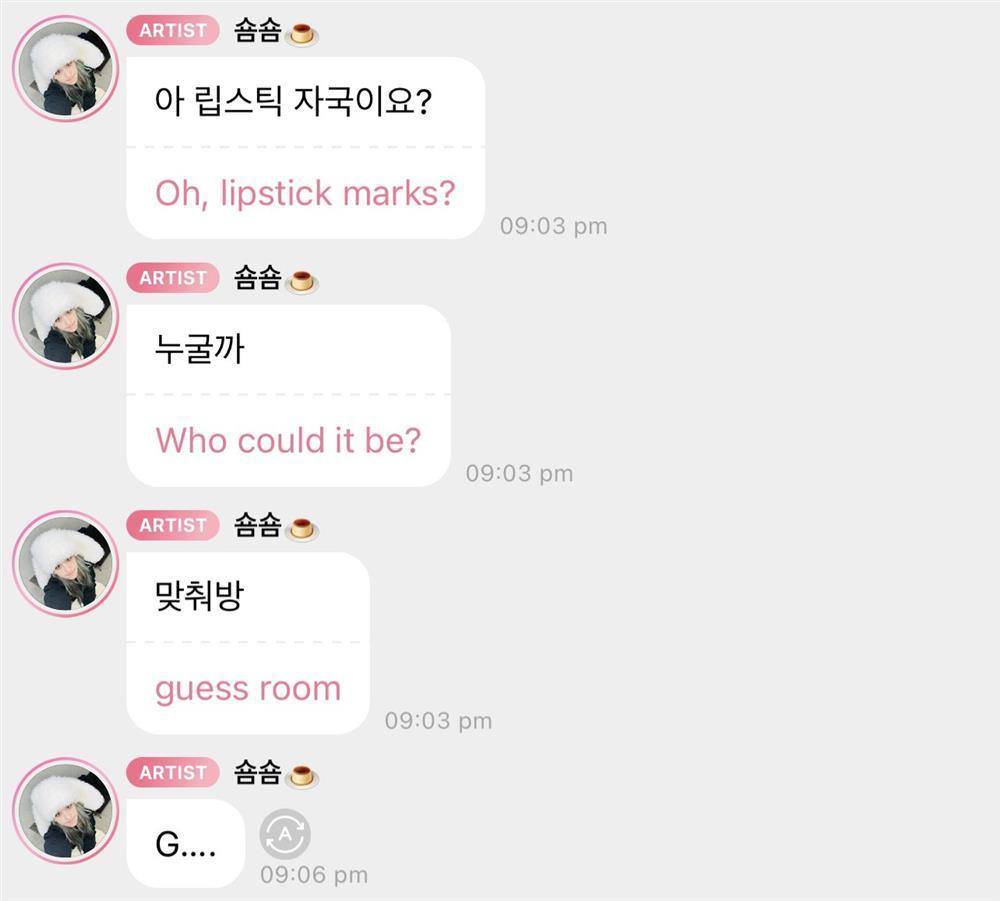This screenshot has width=1000, height=901.
Task: Translate the "G...." message
Action: (x=285, y=834)
